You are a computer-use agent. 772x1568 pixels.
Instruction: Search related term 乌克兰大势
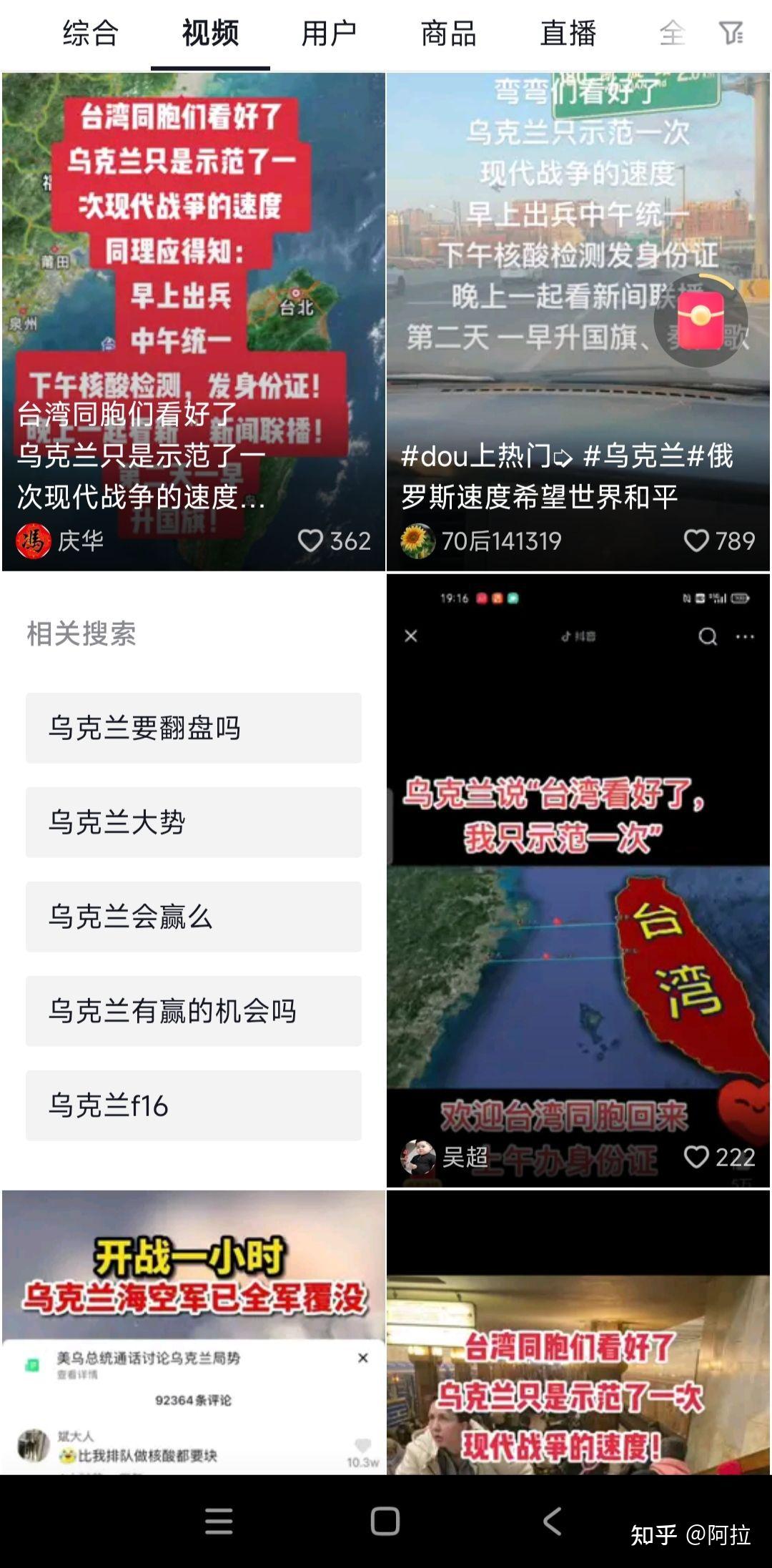click(x=193, y=822)
